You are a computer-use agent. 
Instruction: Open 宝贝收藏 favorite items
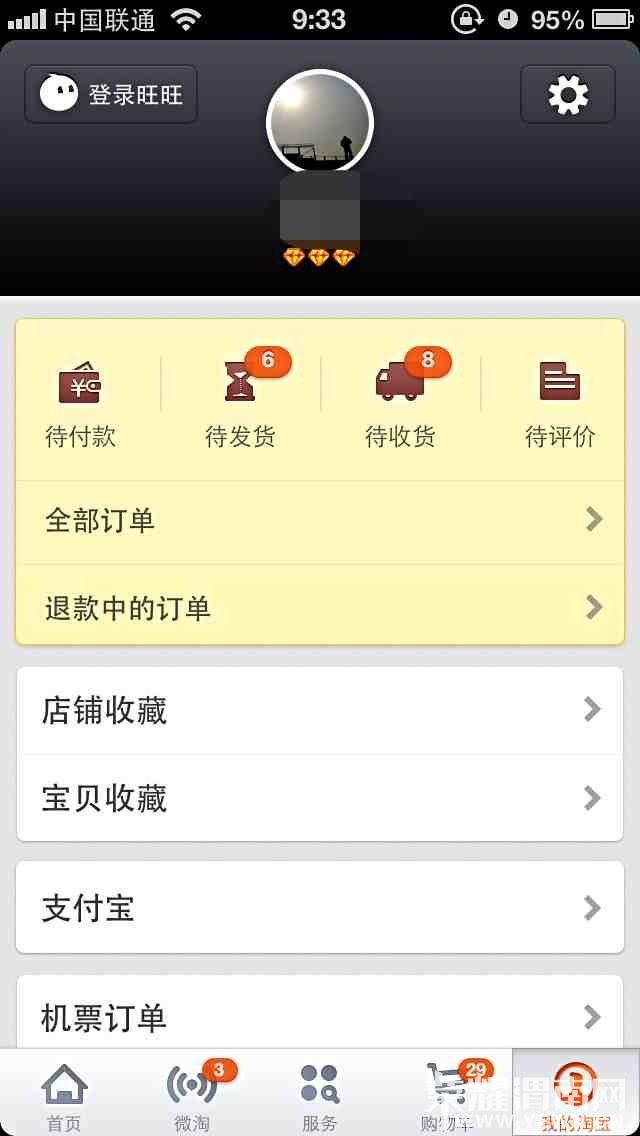tap(320, 798)
